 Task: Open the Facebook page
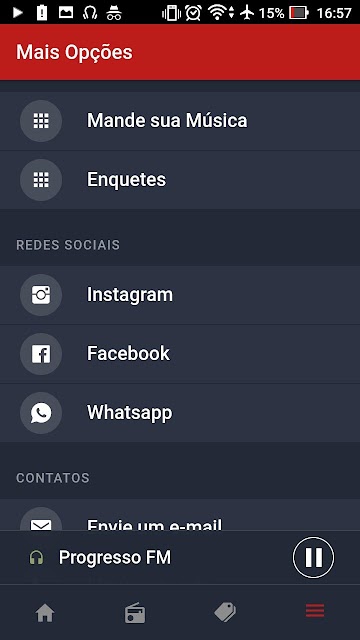click(180, 354)
